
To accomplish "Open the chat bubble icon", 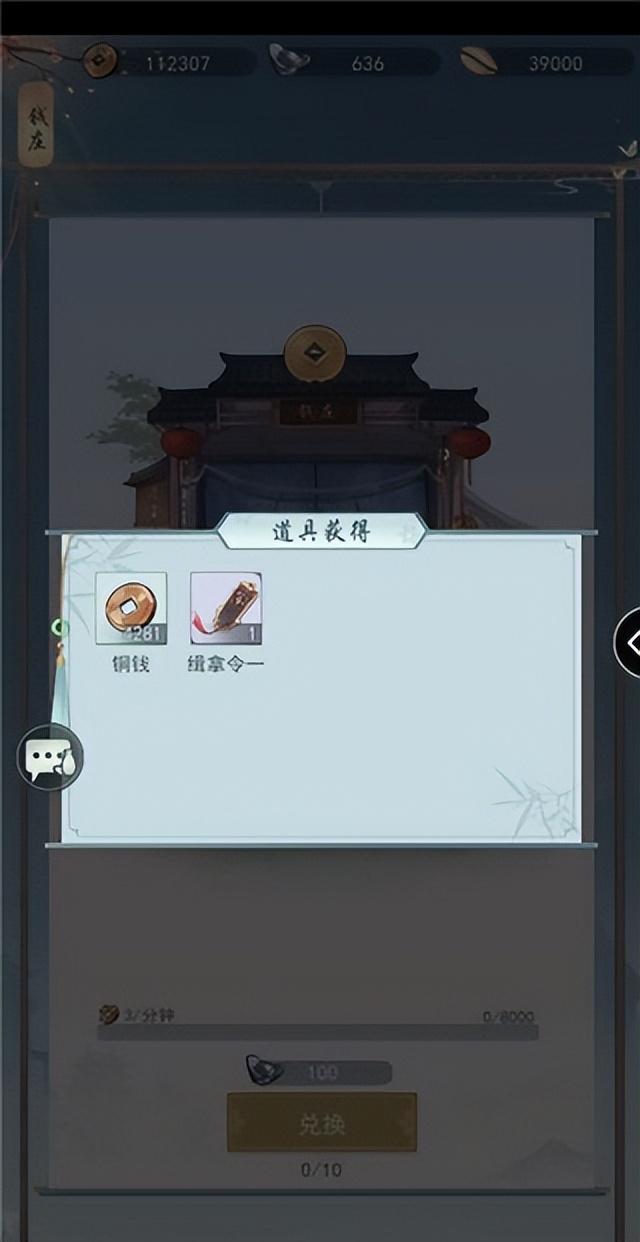I will 50,758.
